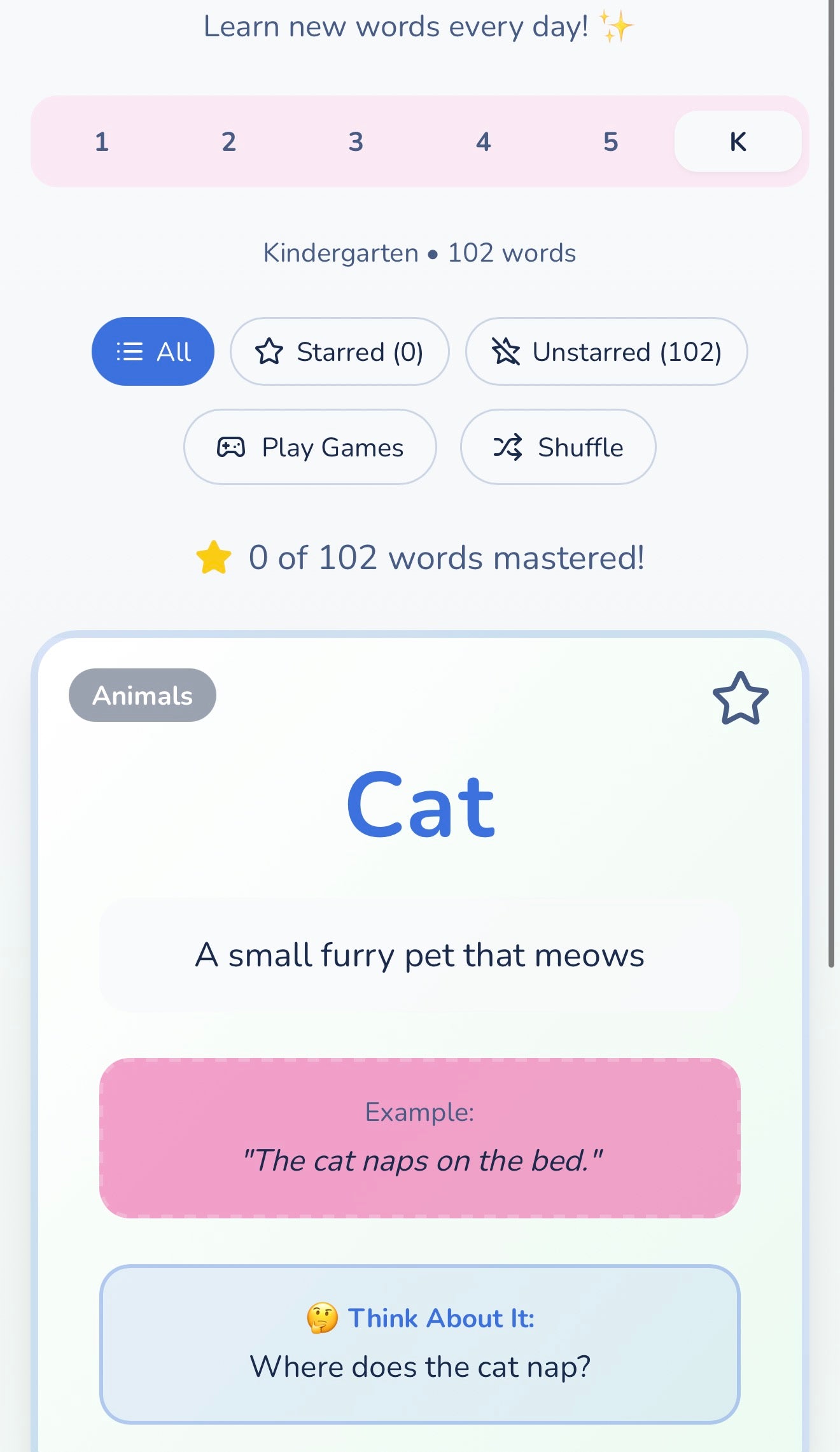This screenshot has width=840, height=1452.
Task: Select the K kindergarten tab
Action: tap(738, 141)
